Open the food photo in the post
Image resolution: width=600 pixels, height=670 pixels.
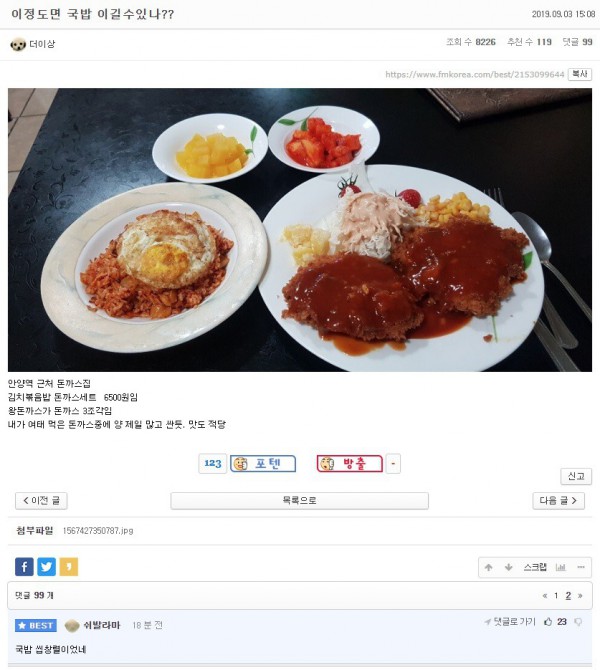[300, 230]
